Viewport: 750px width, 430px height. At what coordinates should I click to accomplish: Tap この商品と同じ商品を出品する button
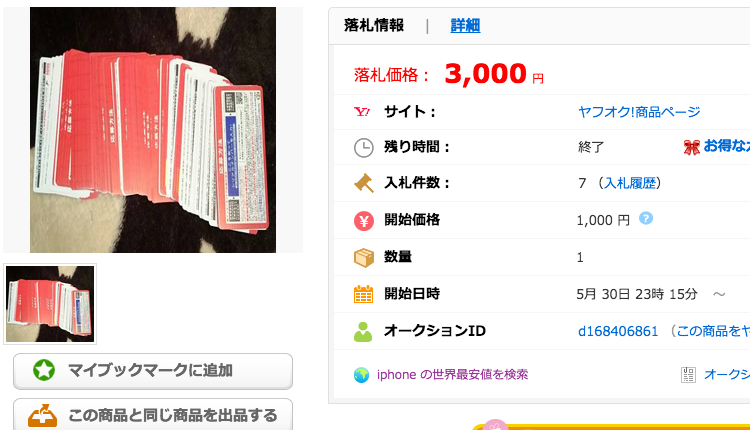153,414
